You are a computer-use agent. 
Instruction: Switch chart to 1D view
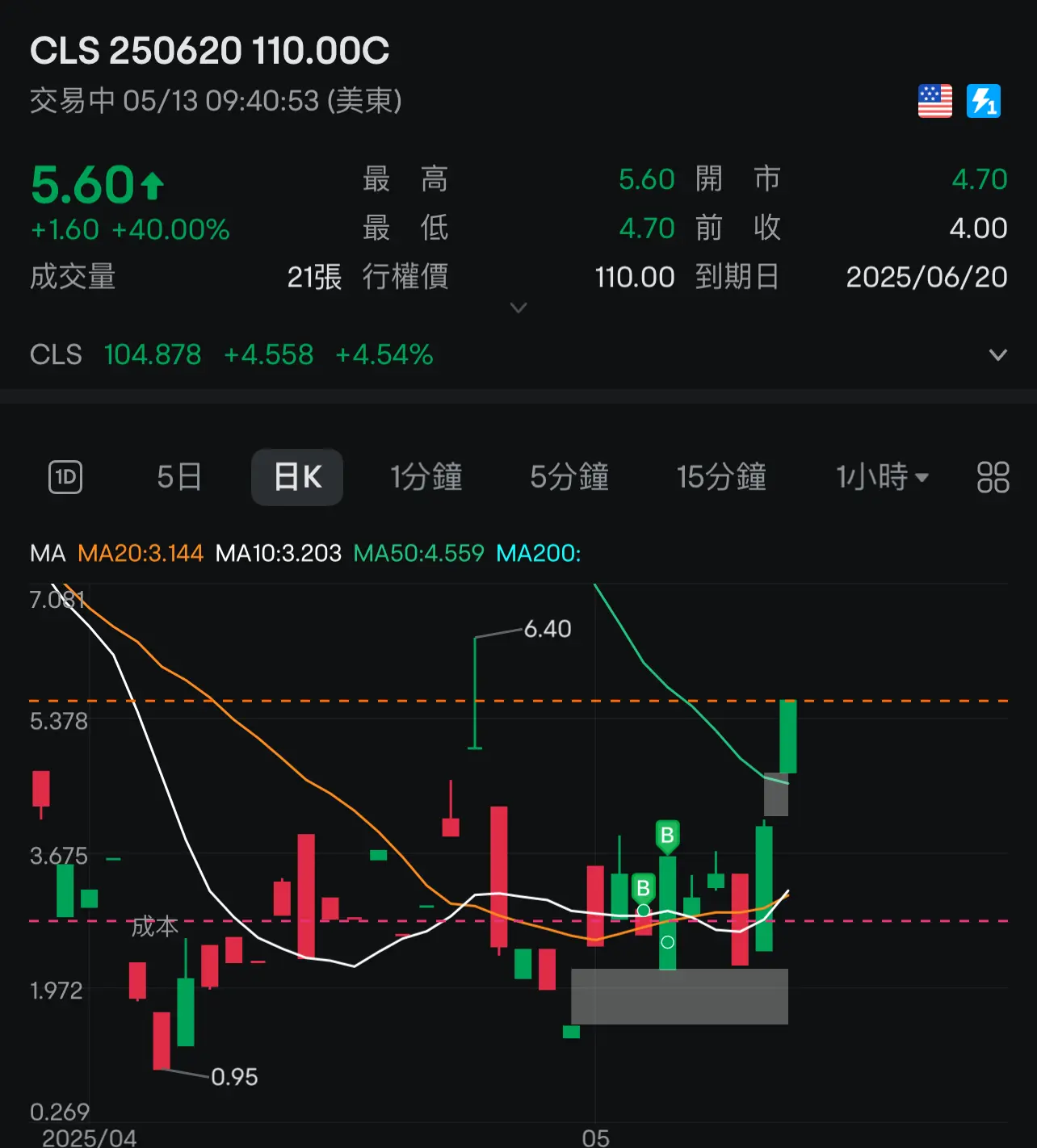65,477
